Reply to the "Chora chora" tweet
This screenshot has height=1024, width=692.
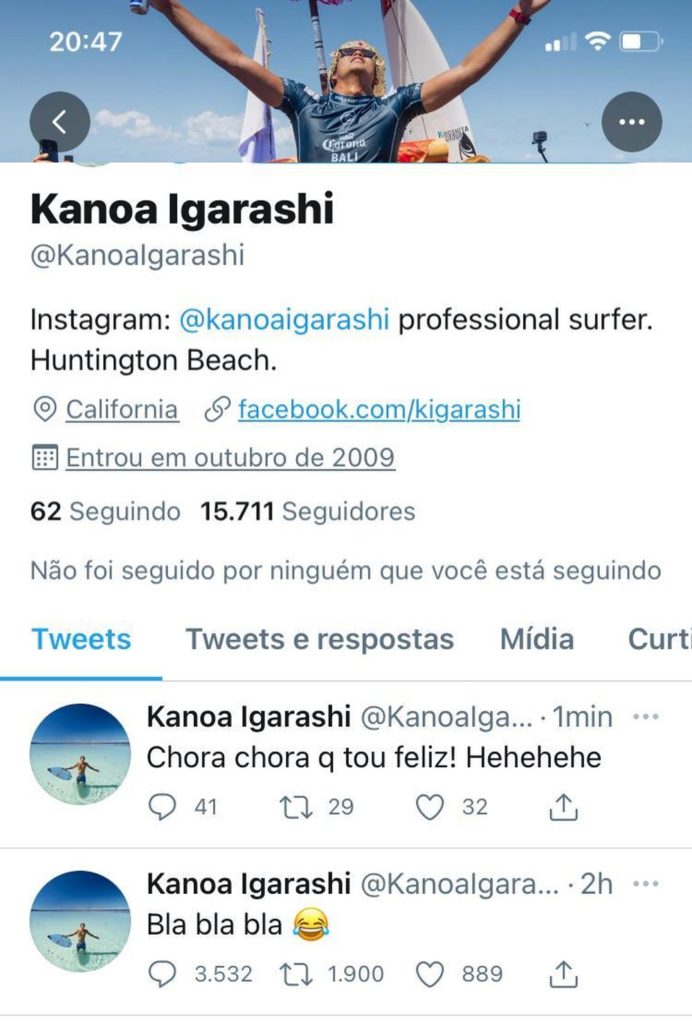coord(162,806)
